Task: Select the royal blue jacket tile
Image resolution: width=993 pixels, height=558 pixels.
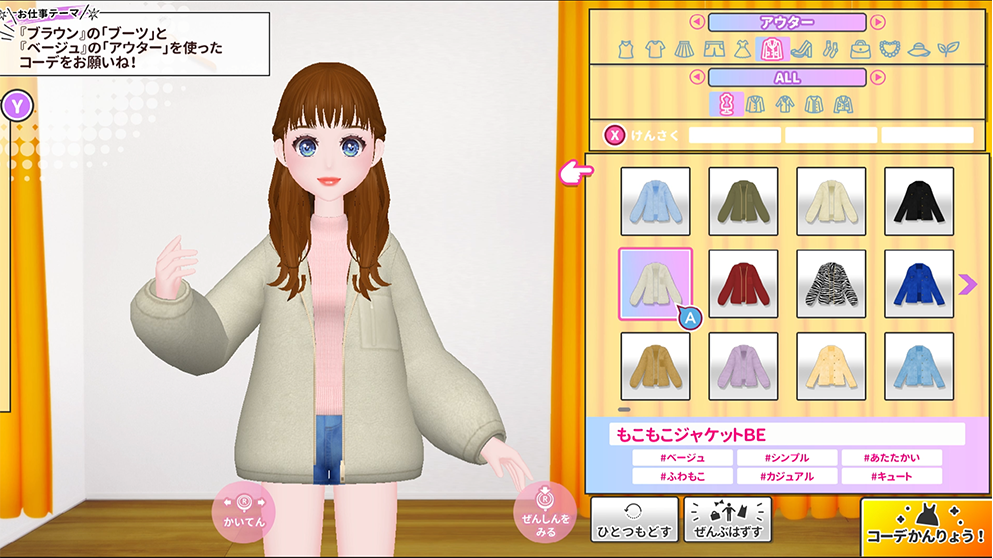Action: (919, 284)
